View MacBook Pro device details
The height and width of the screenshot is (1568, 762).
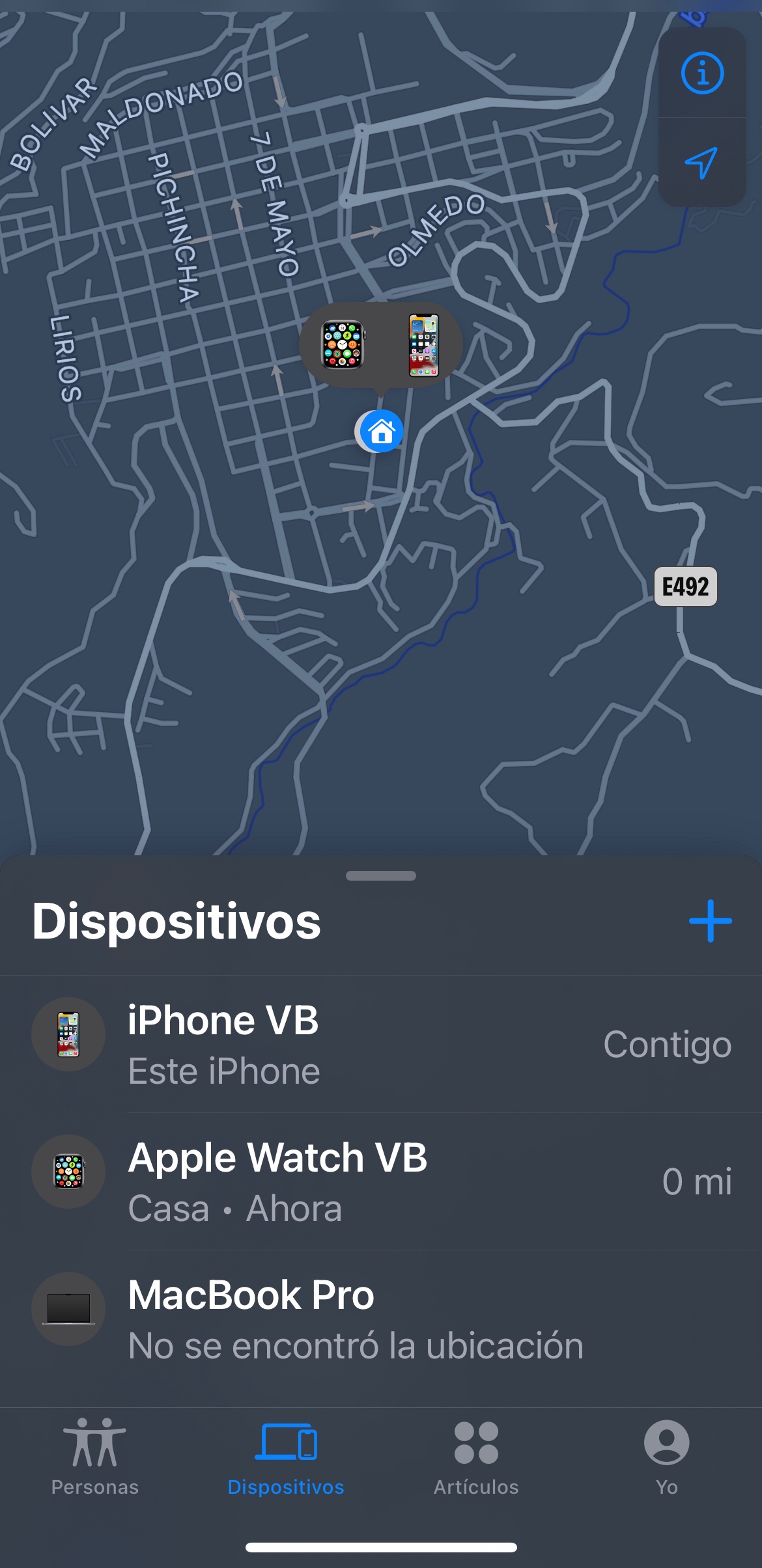[381, 1319]
